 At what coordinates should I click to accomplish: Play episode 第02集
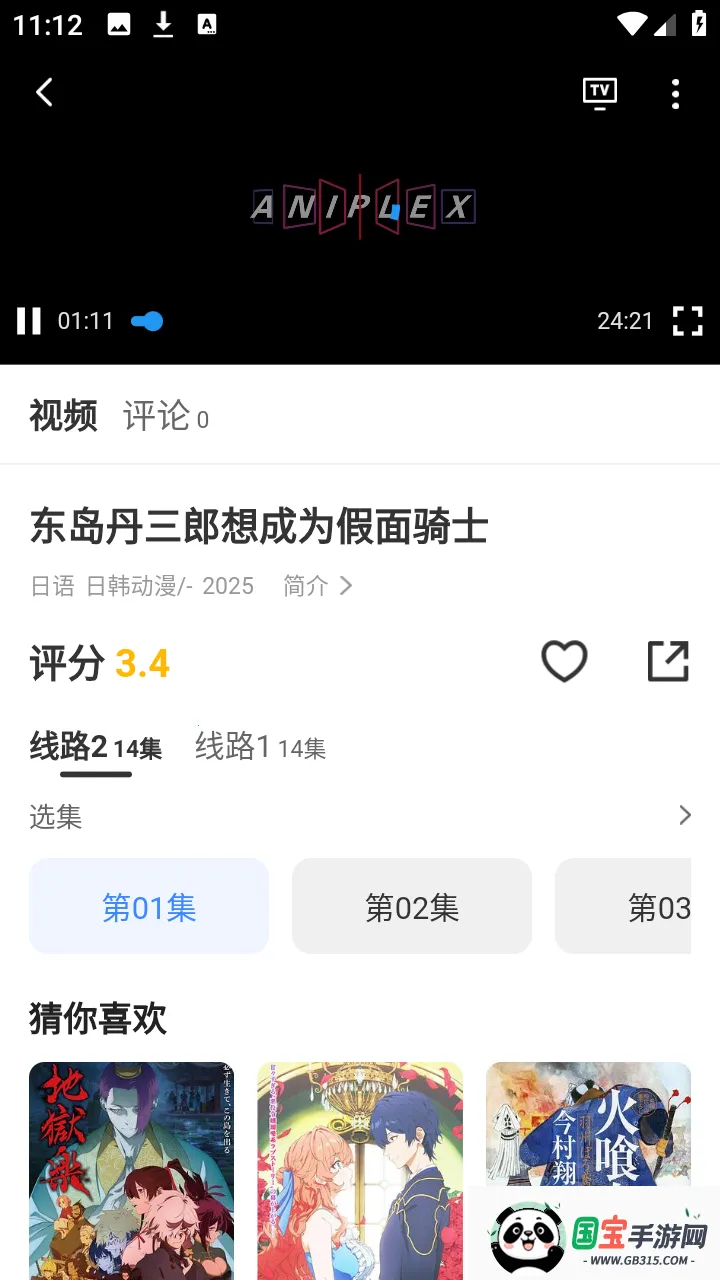pyautogui.click(x=412, y=907)
